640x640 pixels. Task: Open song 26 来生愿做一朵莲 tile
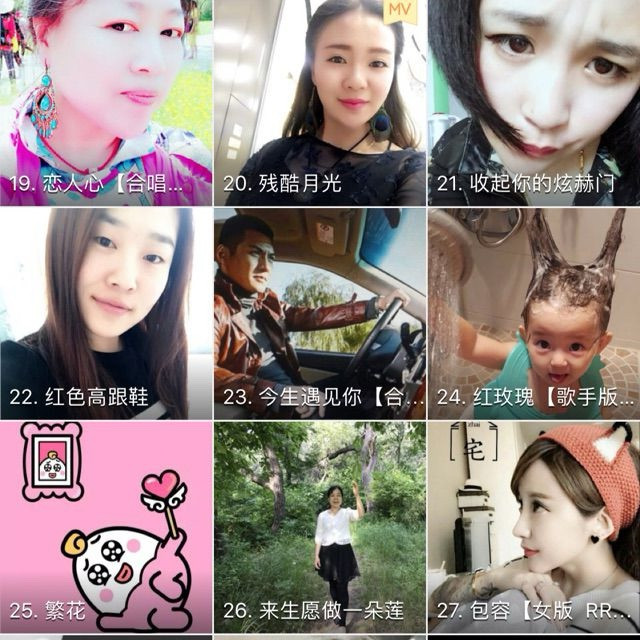pos(320,527)
